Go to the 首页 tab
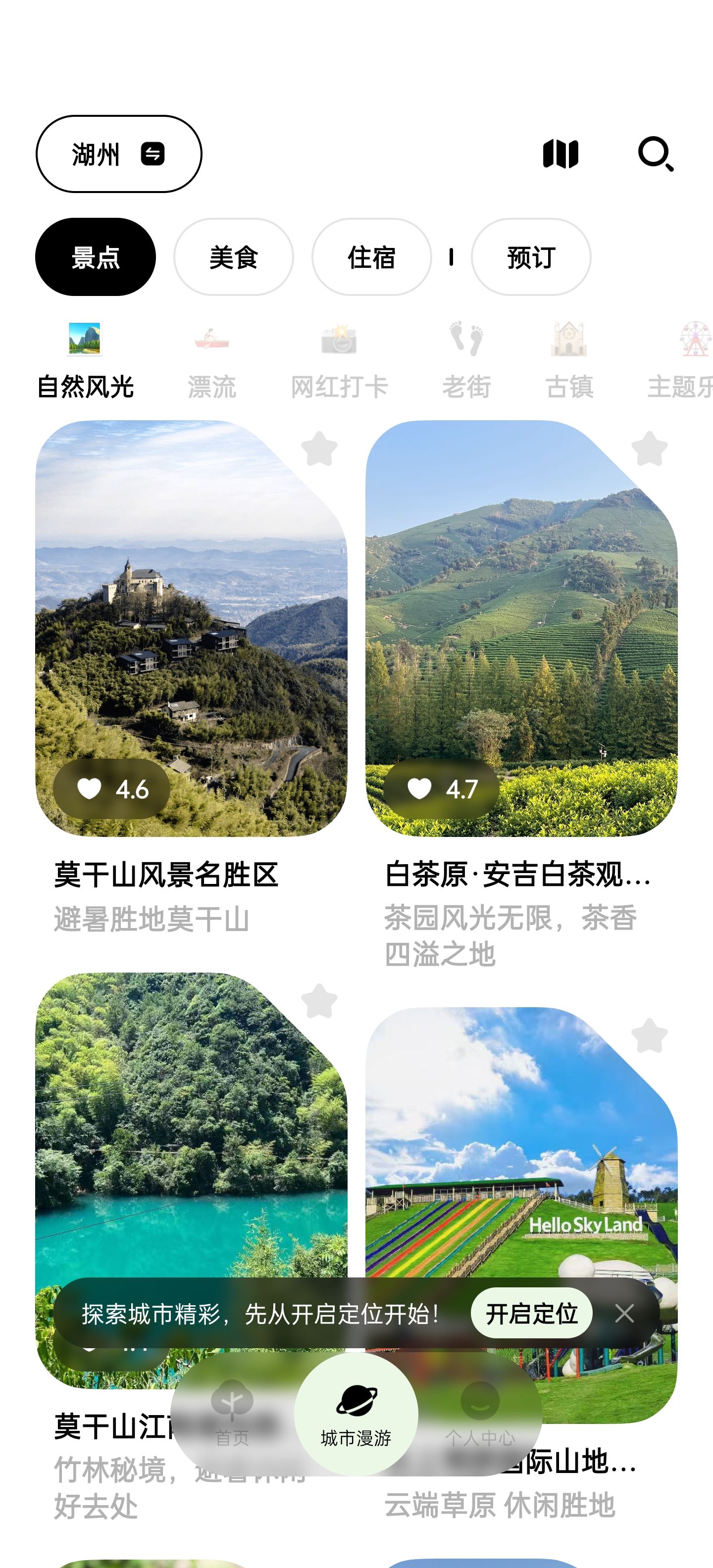The height and width of the screenshot is (1568, 713). pos(232,1414)
